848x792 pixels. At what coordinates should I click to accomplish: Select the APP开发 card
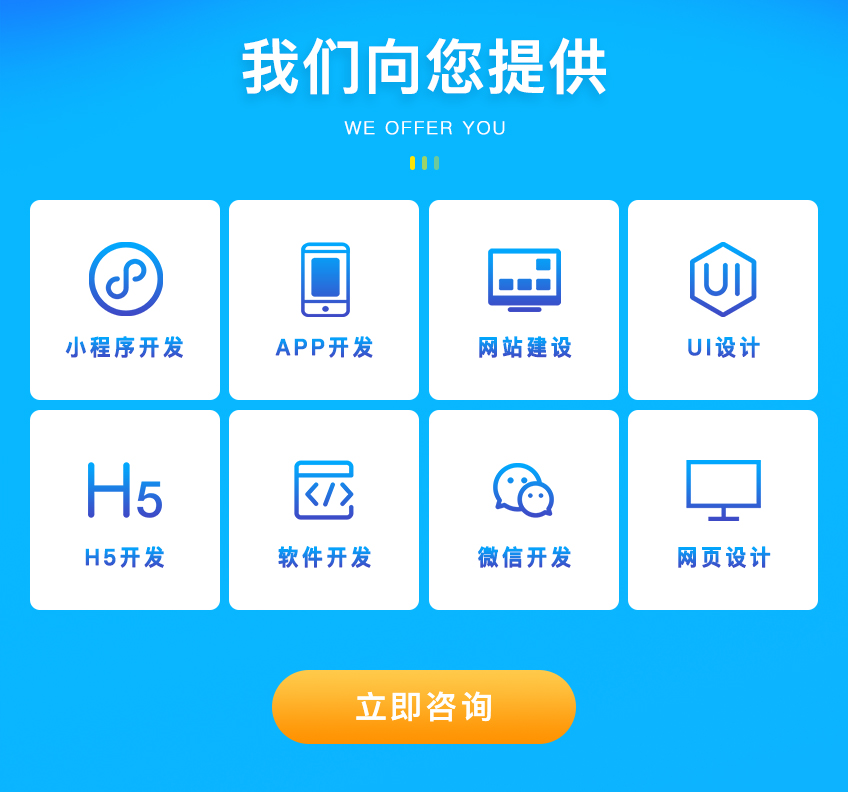click(x=324, y=300)
